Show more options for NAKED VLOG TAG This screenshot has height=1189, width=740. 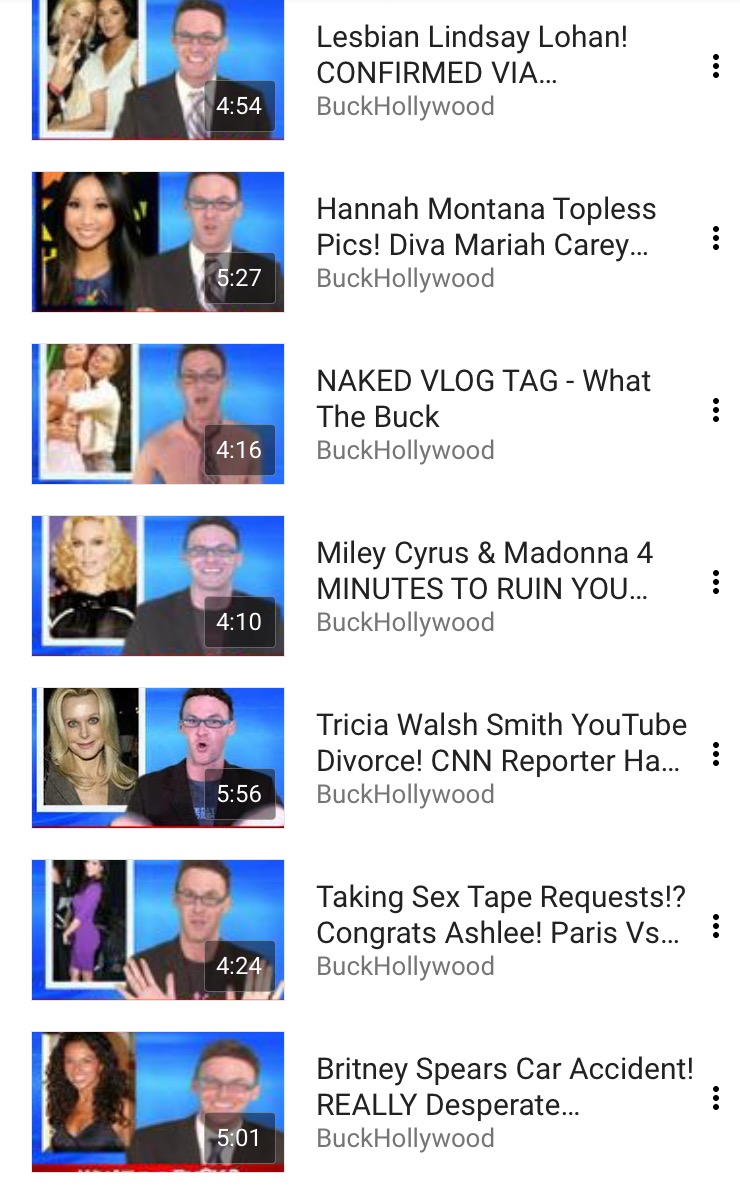pyautogui.click(x=716, y=410)
